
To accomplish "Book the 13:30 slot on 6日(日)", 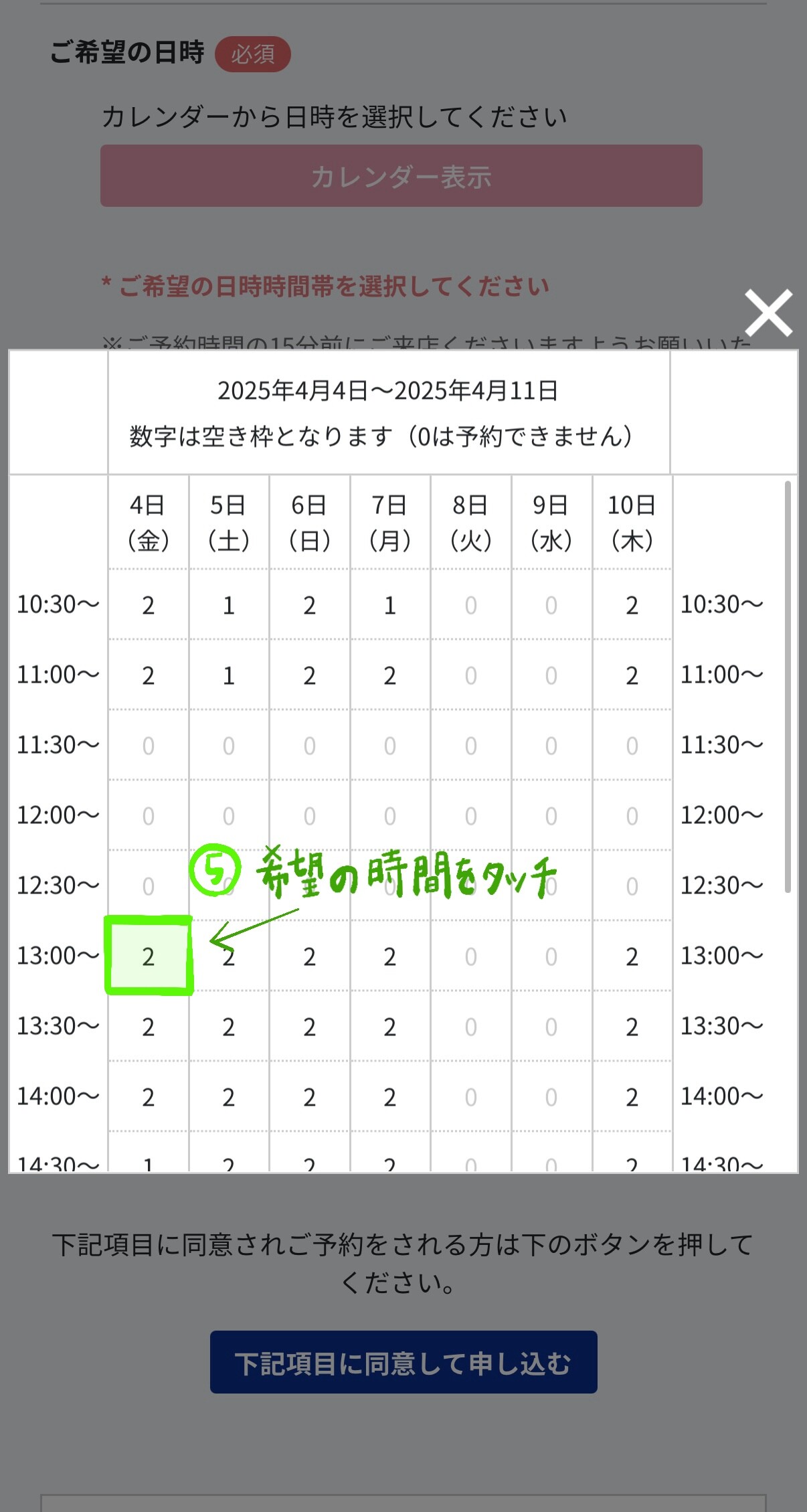I will coord(309,1027).
